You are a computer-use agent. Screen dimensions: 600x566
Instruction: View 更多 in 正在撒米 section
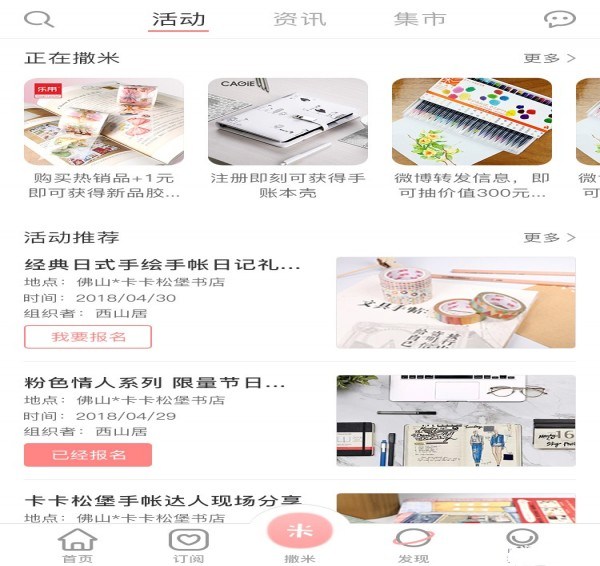click(x=549, y=58)
